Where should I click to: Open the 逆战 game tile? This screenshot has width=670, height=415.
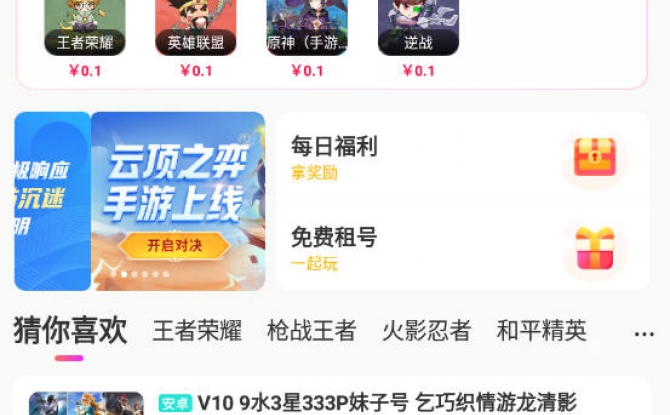tap(418, 27)
